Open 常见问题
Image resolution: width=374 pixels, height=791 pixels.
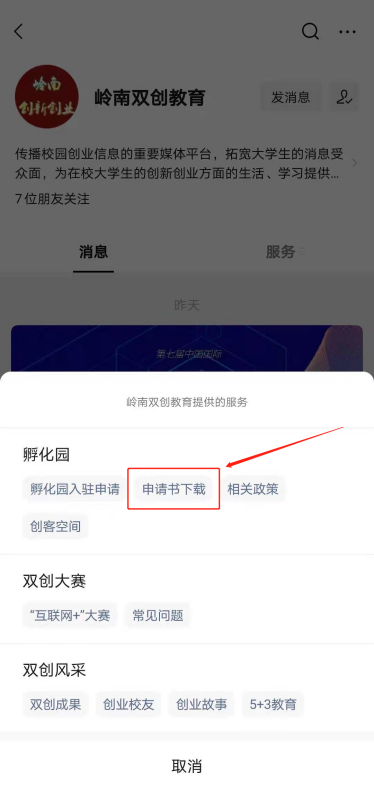tap(157, 615)
